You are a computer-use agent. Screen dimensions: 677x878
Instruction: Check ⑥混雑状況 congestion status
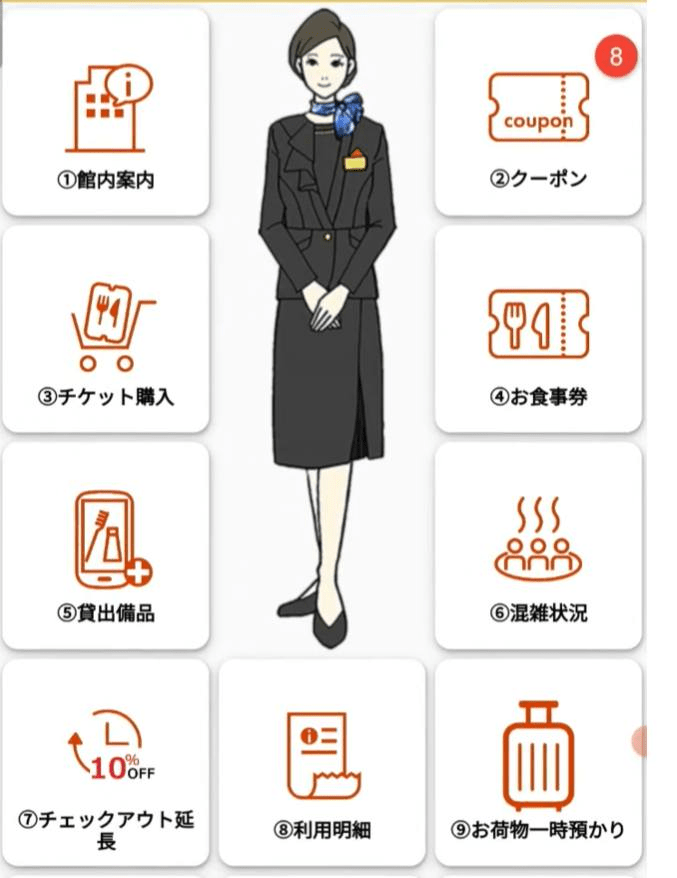tap(538, 547)
